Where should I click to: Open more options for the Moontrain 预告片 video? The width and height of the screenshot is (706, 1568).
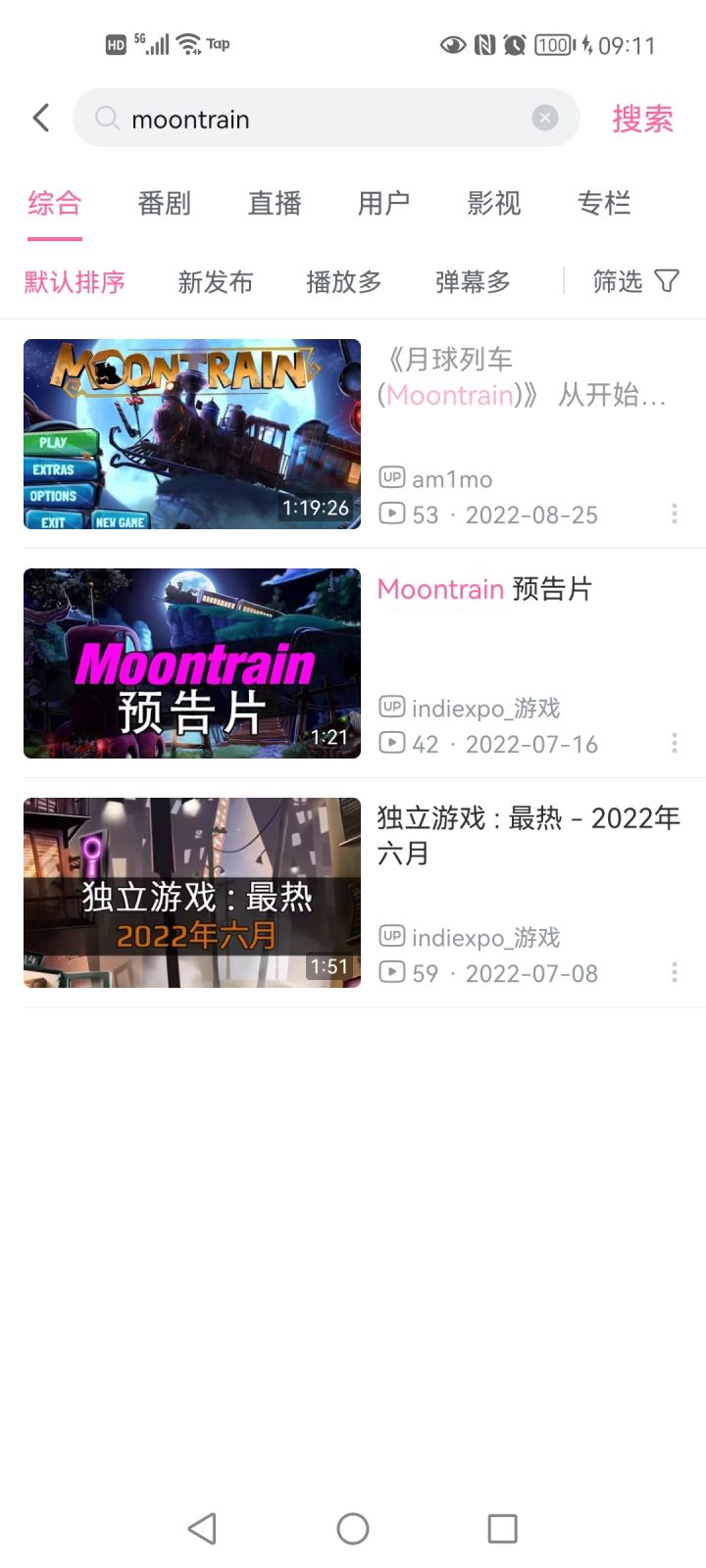[674, 743]
